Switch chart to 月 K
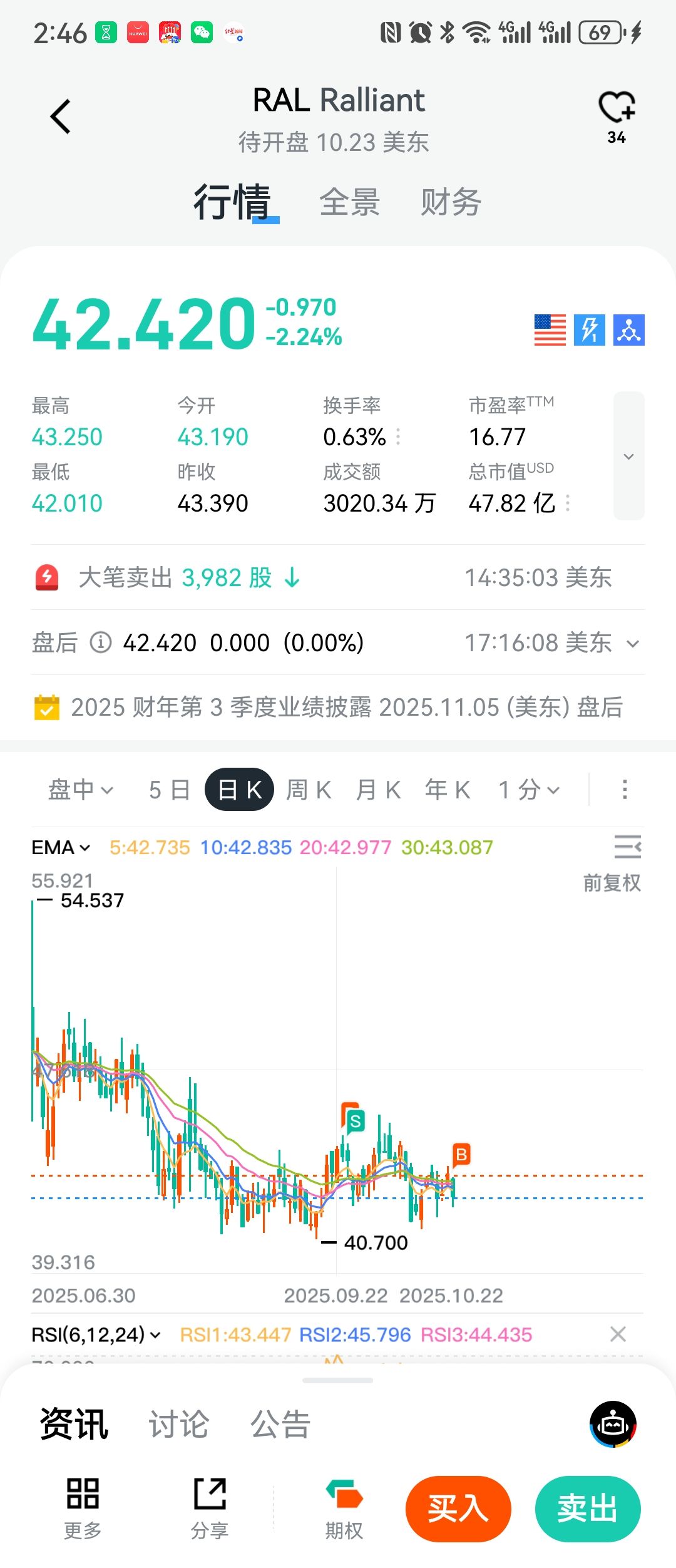Image resolution: width=676 pixels, height=1568 pixels. point(378,790)
